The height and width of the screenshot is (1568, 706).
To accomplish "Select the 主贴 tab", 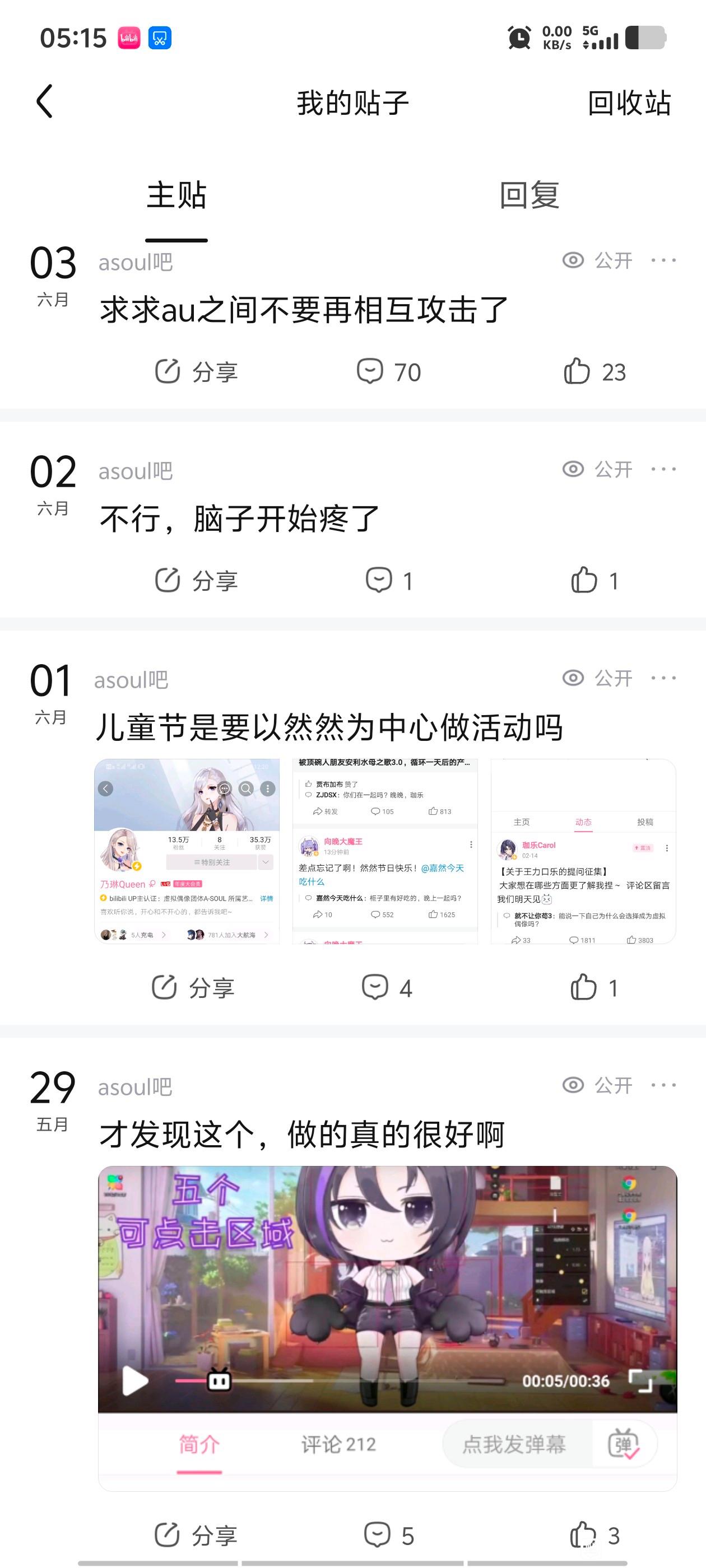I will (x=176, y=195).
